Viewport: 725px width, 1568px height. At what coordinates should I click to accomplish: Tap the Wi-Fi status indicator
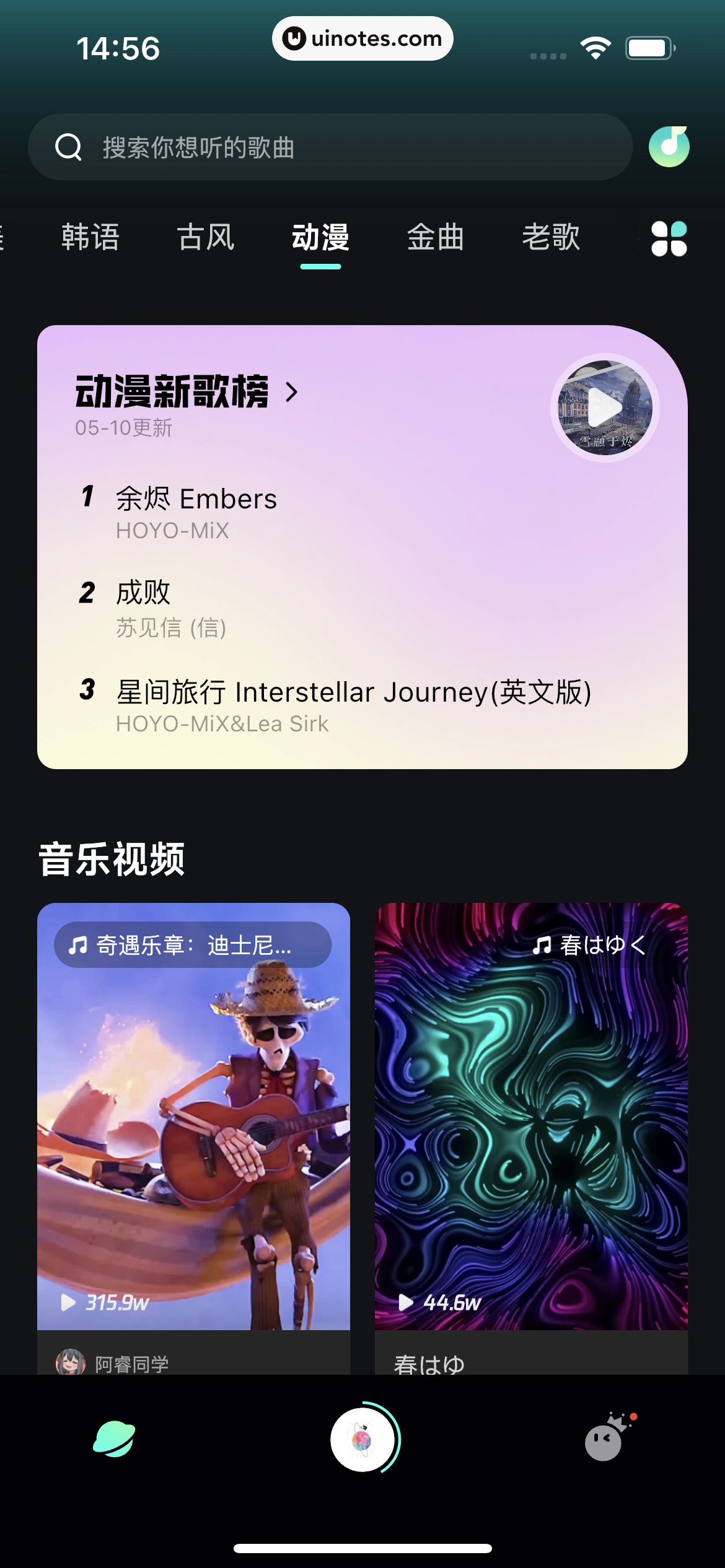596,46
